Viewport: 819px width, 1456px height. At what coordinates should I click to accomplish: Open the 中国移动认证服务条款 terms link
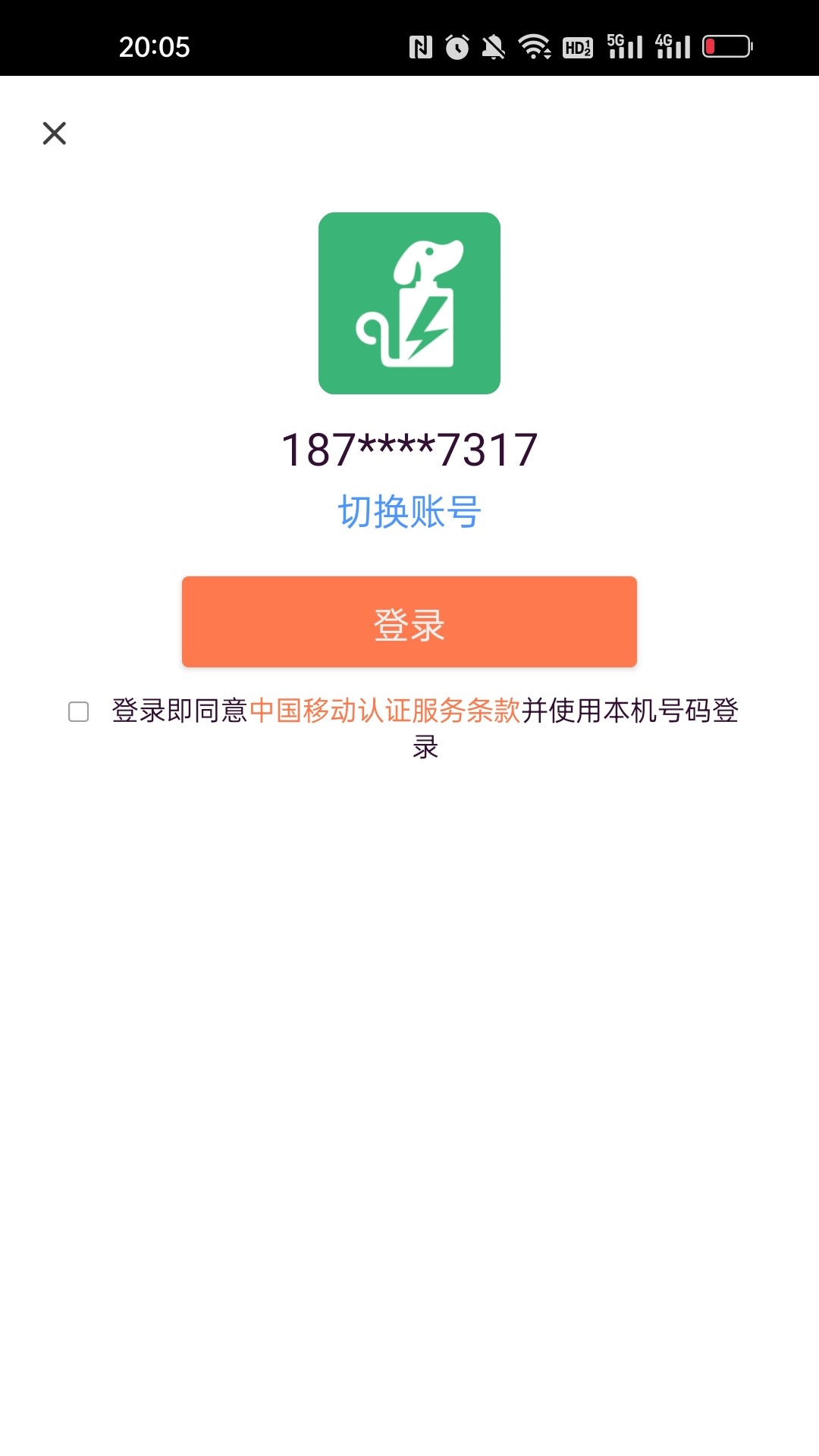(x=385, y=711)
